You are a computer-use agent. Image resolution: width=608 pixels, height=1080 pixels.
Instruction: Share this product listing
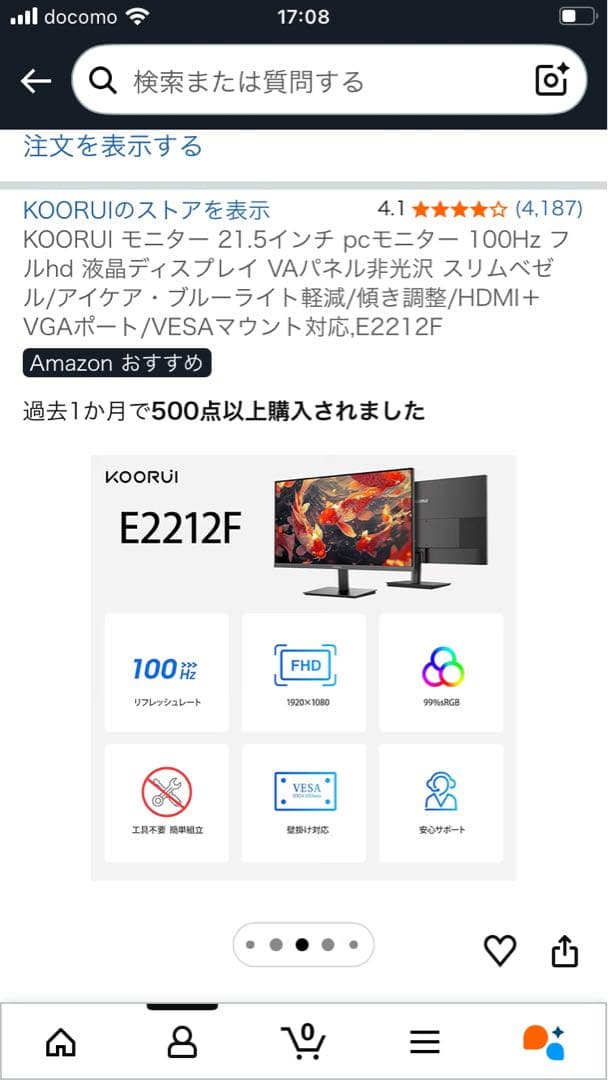565,950
